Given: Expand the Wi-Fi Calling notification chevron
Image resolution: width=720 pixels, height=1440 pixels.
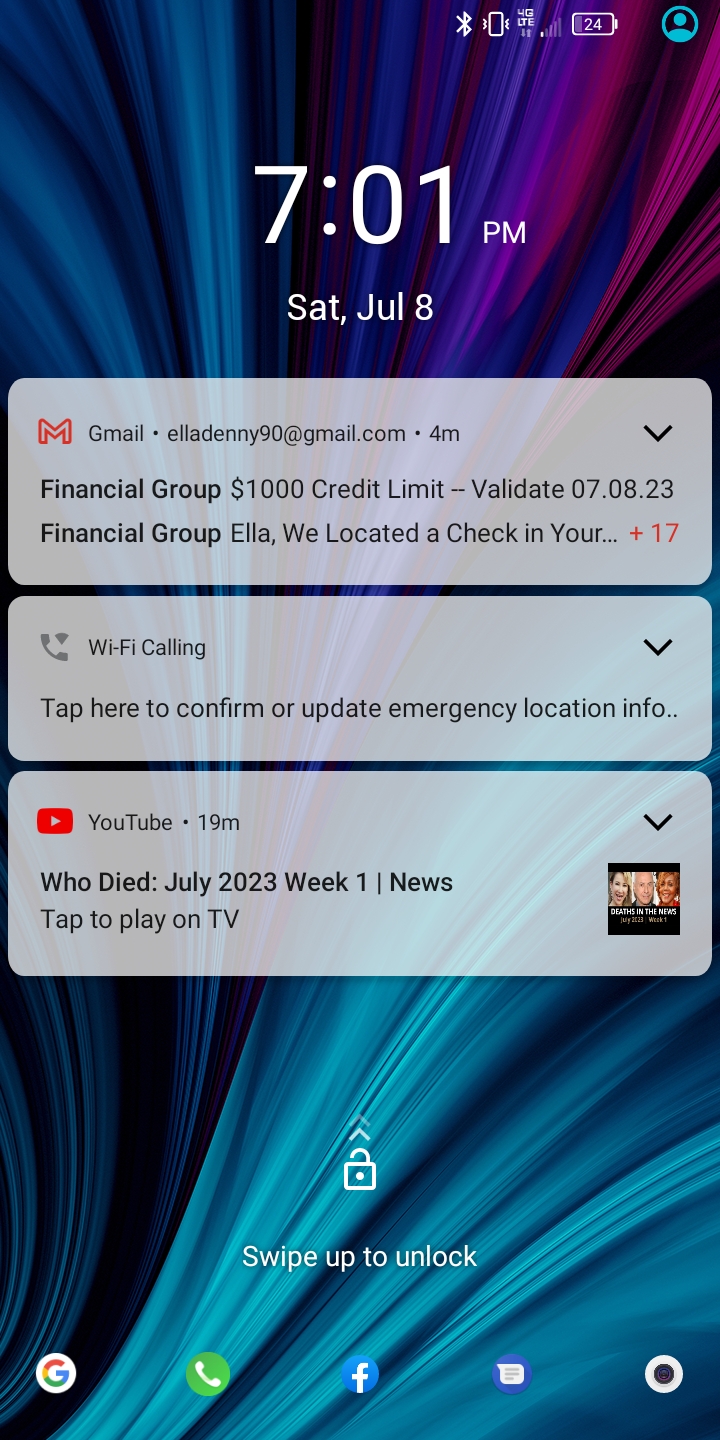Looking at the screenshot, I should click(657, 647).
